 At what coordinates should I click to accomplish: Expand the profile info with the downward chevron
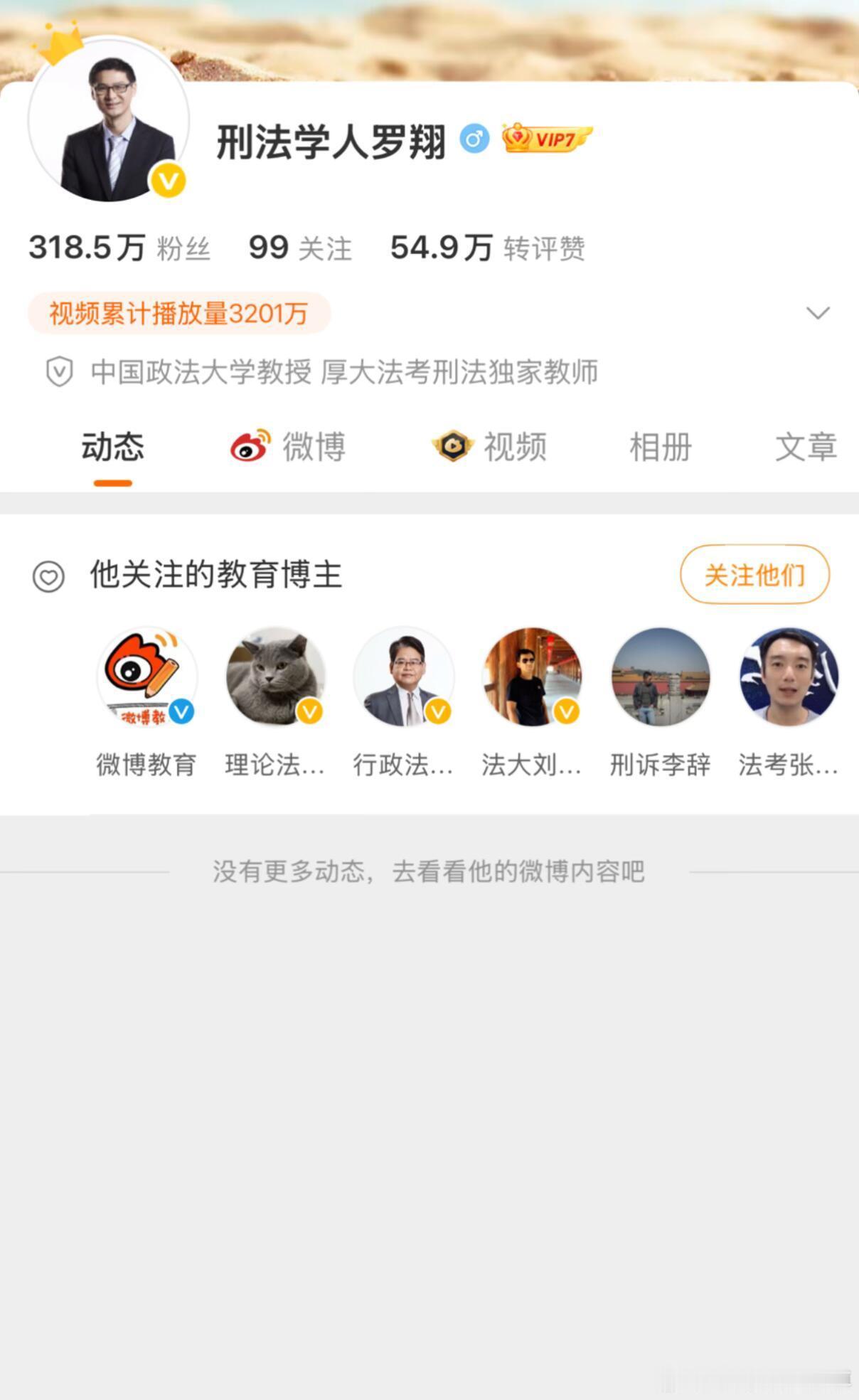(x=819, y=312)
